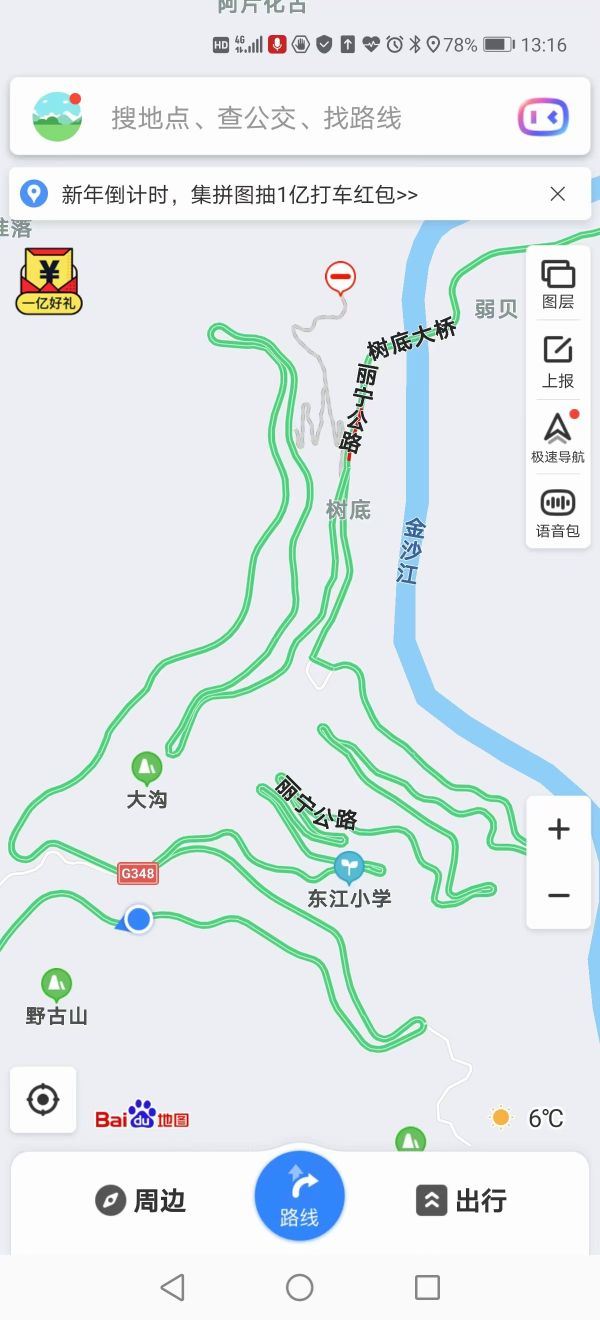Open the 语音包 voice packs
600x1320 pixels.
pyautogui.click(x=558, y=513)
